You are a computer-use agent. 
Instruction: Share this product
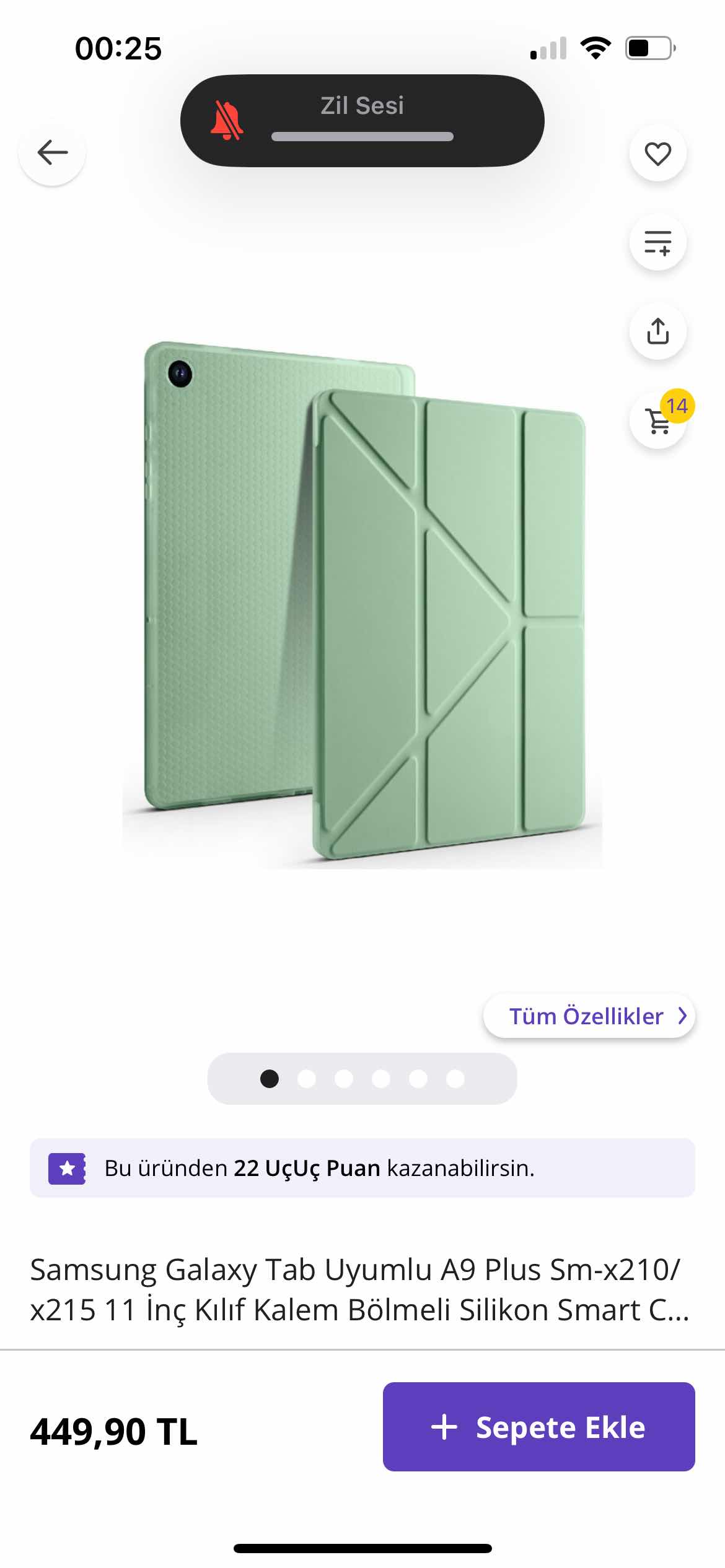click(657, 331)
